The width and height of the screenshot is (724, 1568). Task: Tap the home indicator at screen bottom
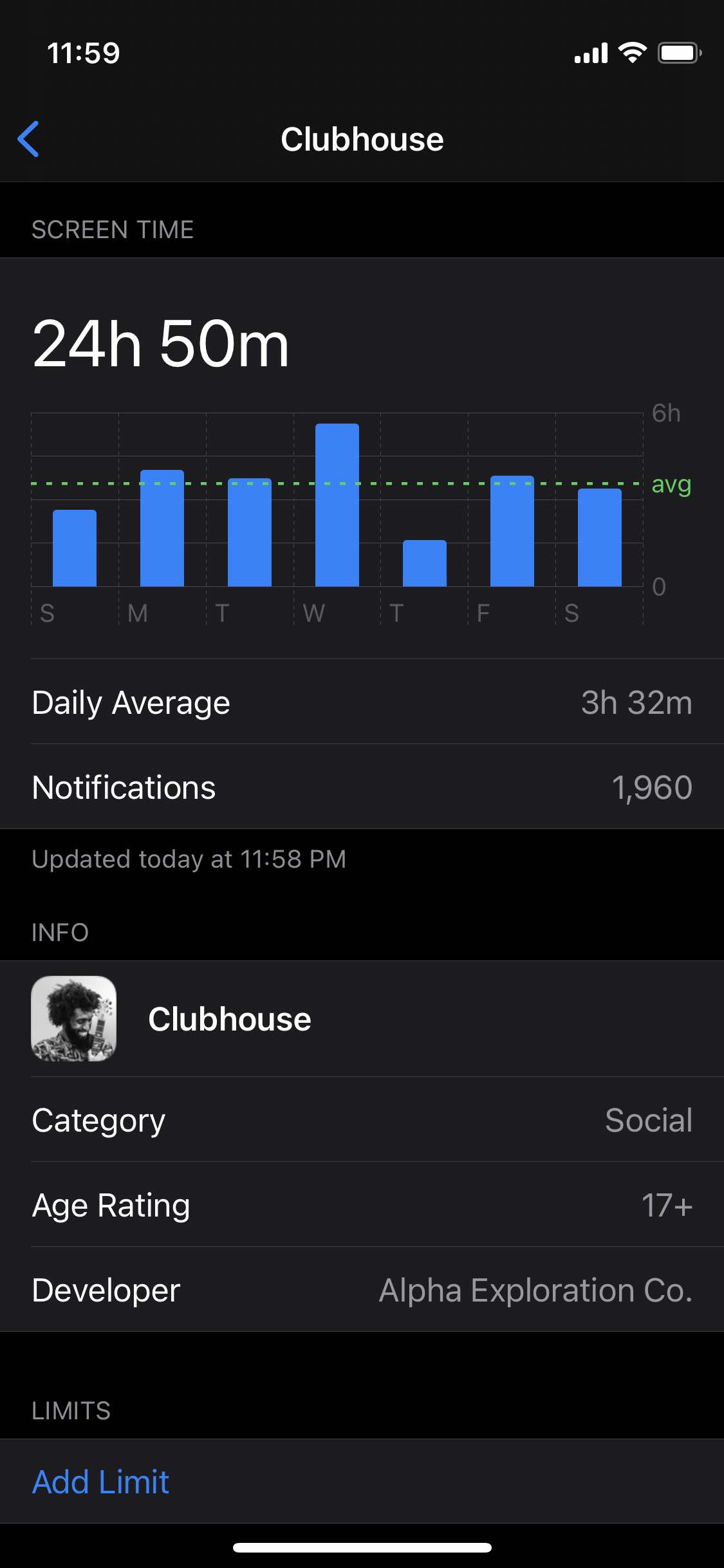point(362,1547)
